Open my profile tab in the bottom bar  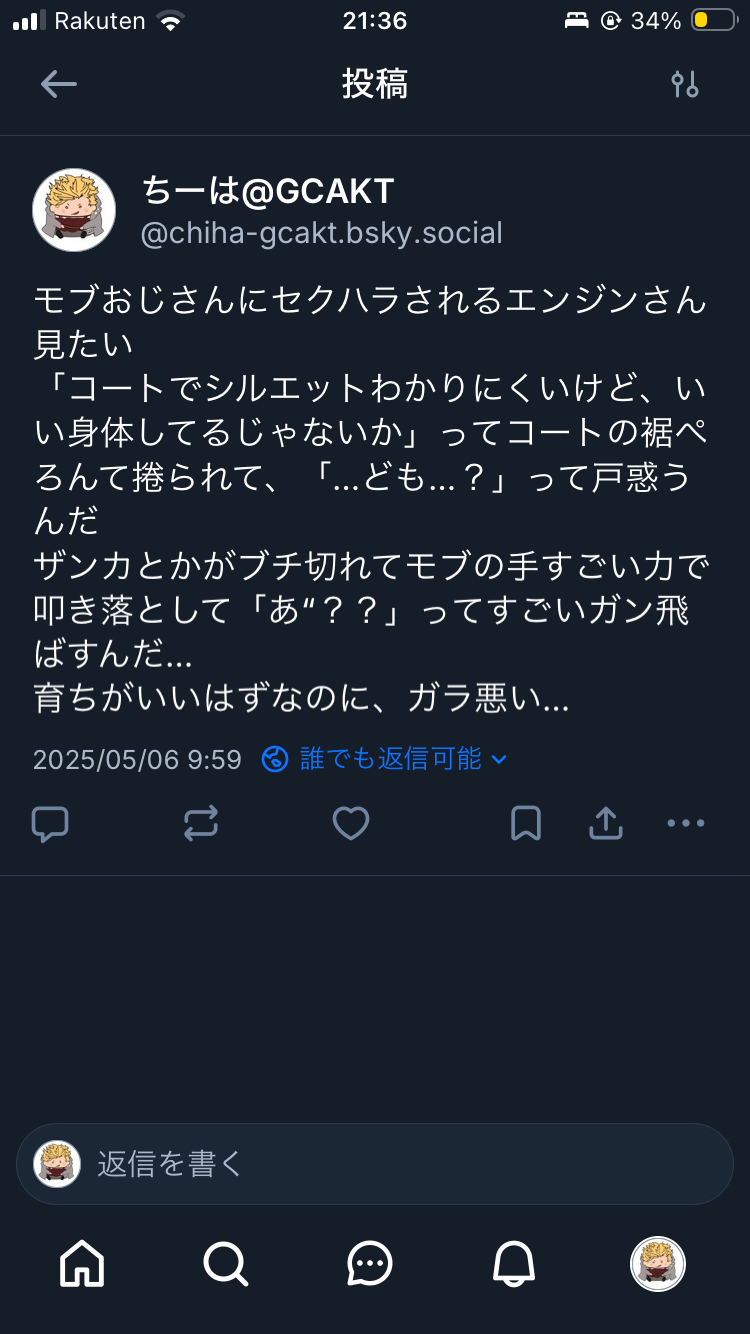(658, 1264)
